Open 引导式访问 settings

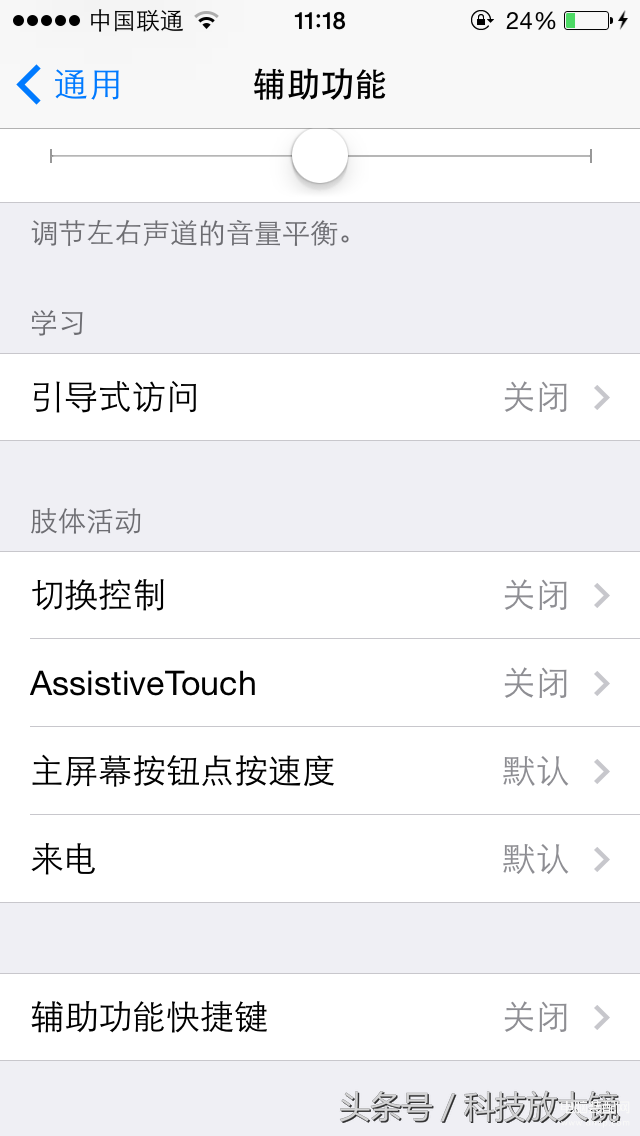[320, 397]
